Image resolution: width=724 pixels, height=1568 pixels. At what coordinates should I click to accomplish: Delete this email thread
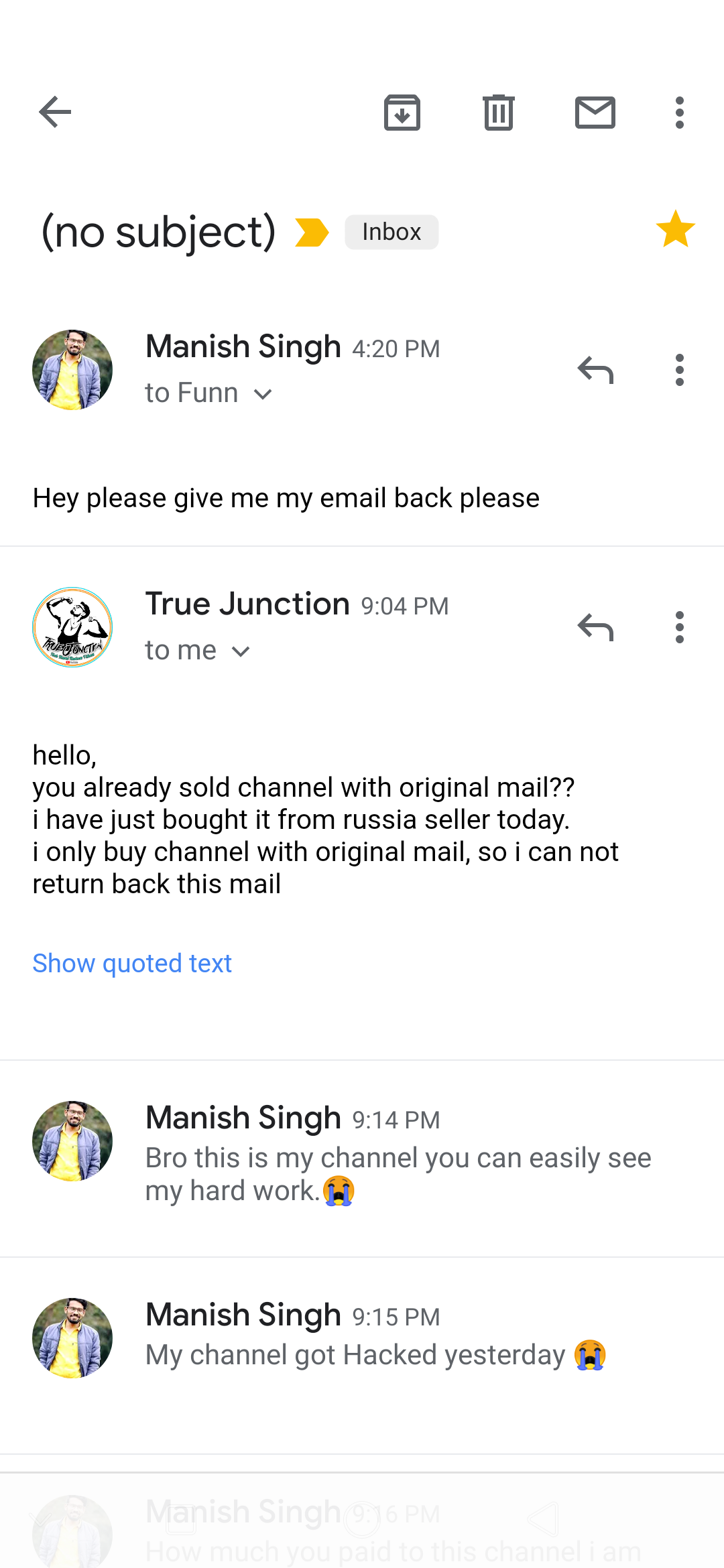[498, 112]
